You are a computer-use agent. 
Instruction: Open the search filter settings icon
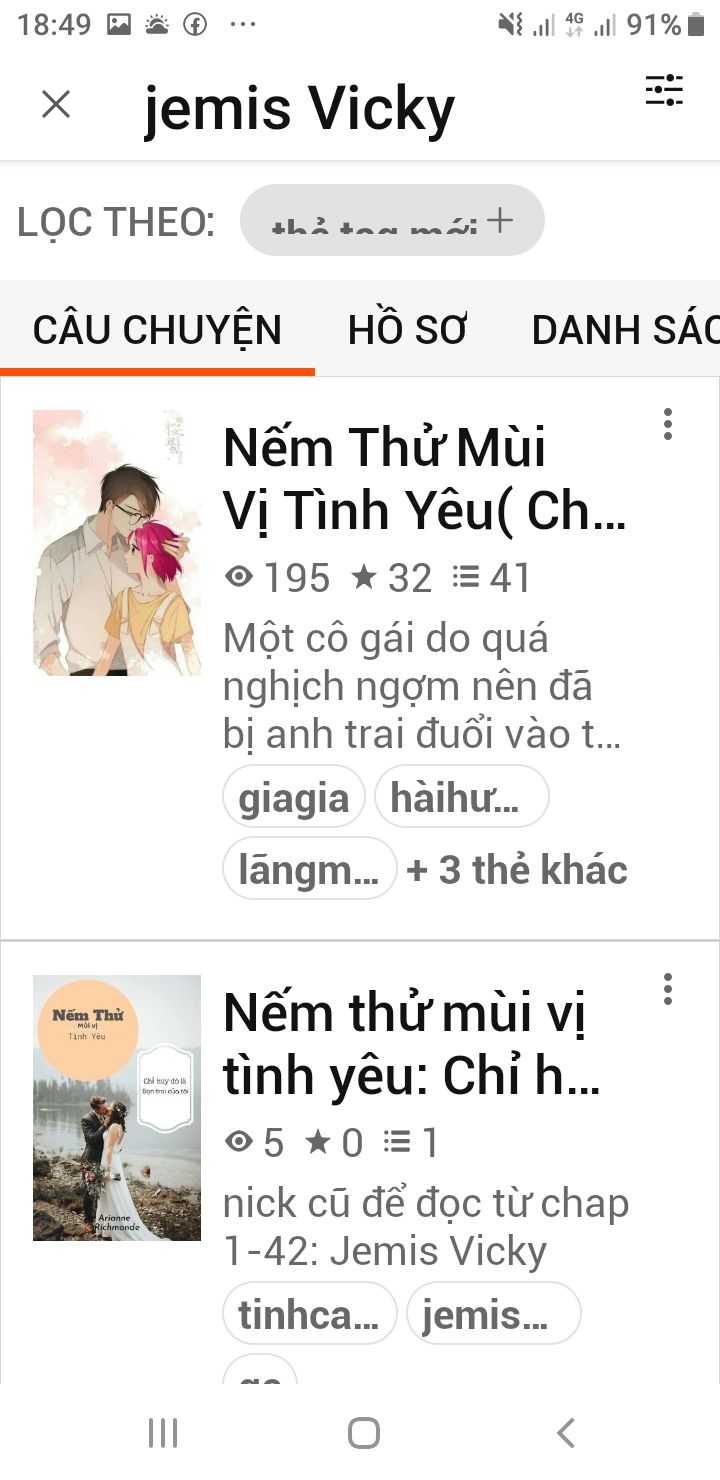pos(664,91)
